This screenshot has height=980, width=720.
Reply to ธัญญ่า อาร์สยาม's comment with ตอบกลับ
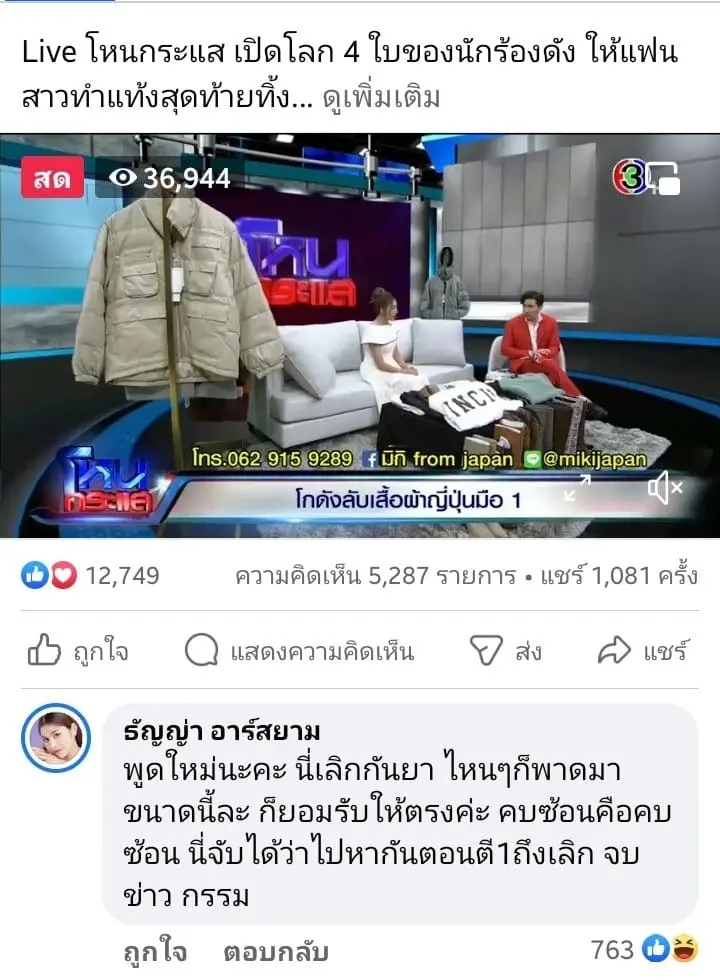pos(276,951)
